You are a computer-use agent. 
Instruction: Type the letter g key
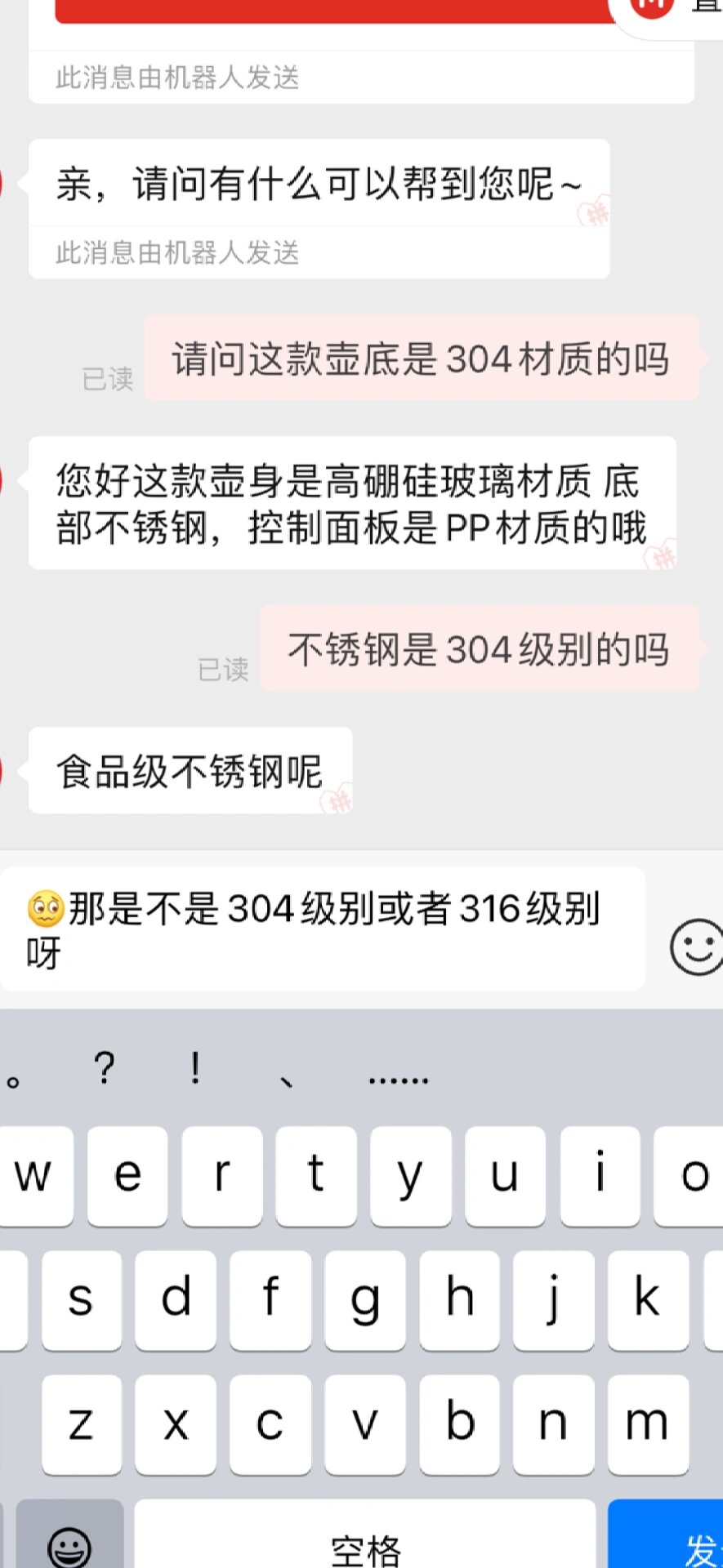[364, 1300]
